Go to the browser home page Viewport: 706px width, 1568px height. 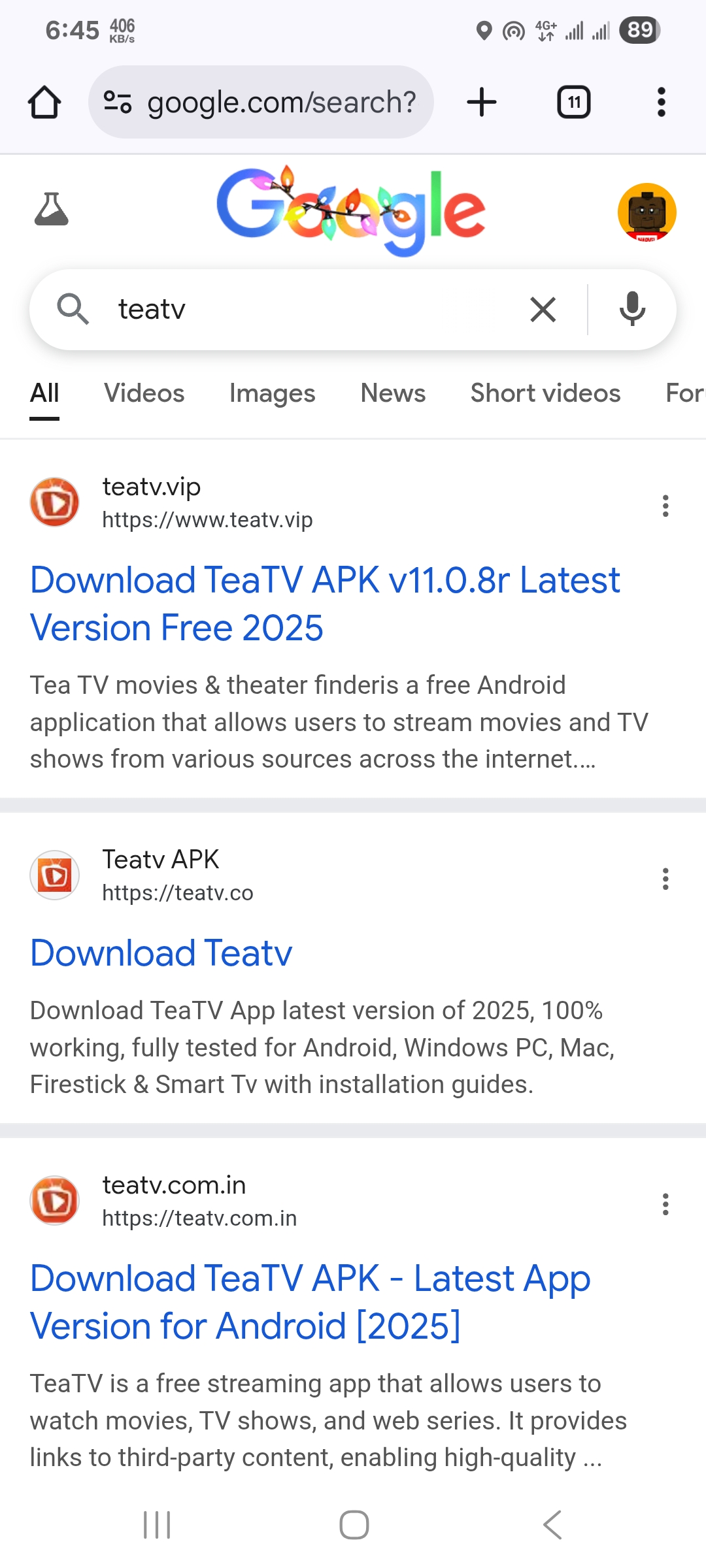tap(44, 103)
